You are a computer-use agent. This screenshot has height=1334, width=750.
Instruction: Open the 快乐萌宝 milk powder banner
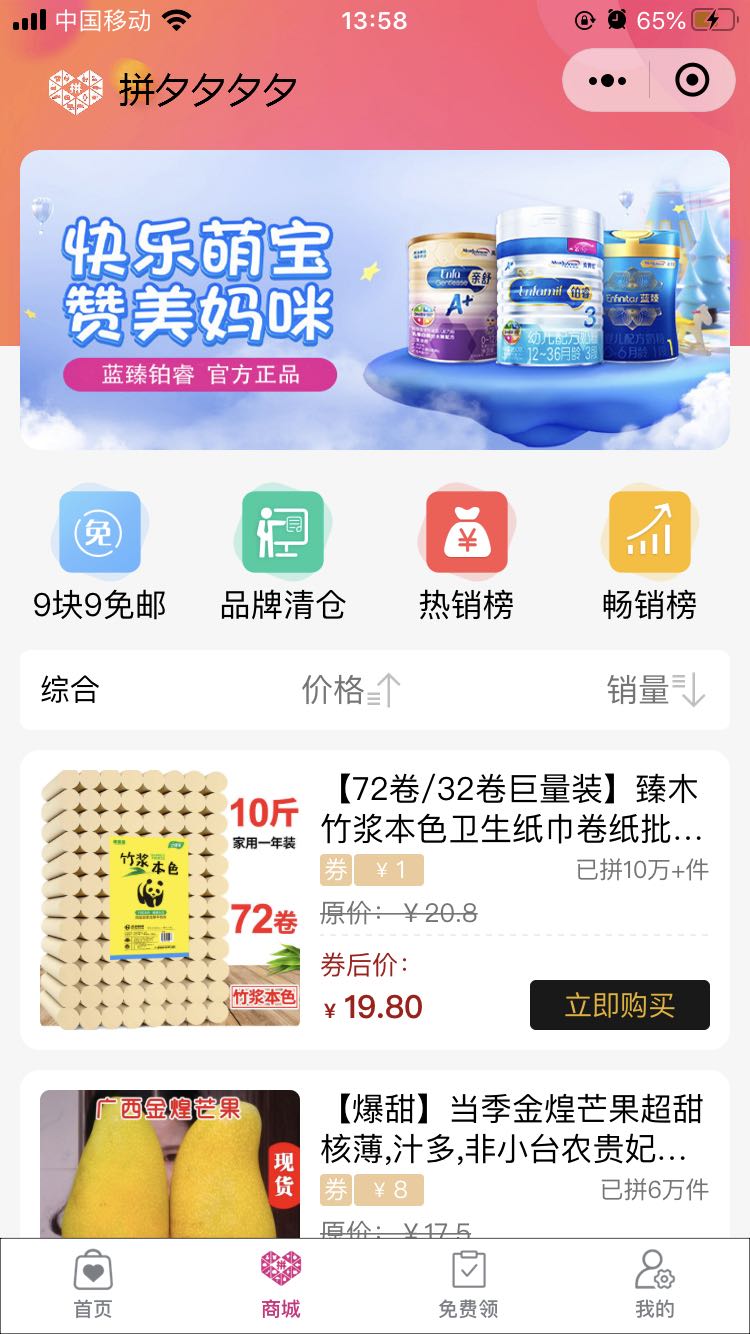[x=375, y=300]
